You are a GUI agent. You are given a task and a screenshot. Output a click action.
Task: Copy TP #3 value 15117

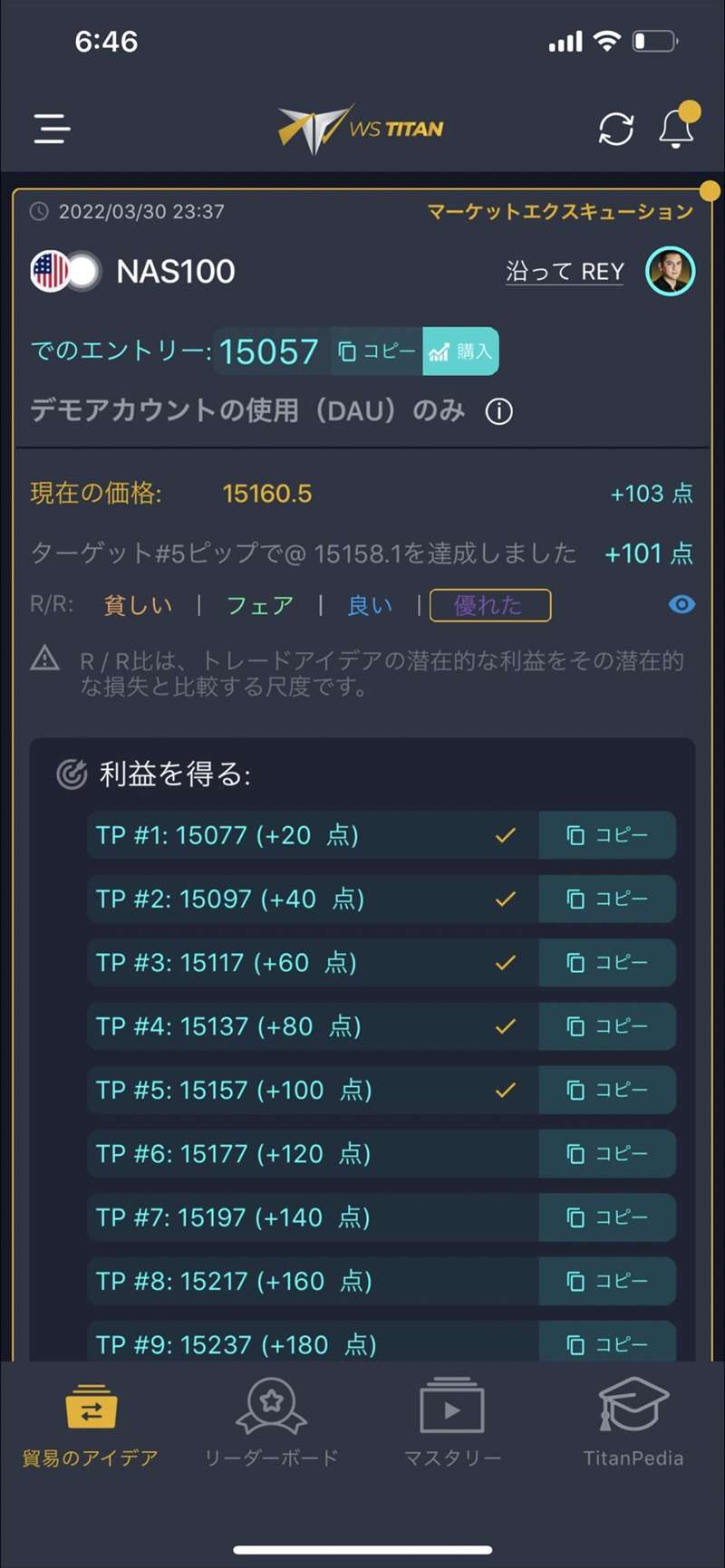pos(607,962)
